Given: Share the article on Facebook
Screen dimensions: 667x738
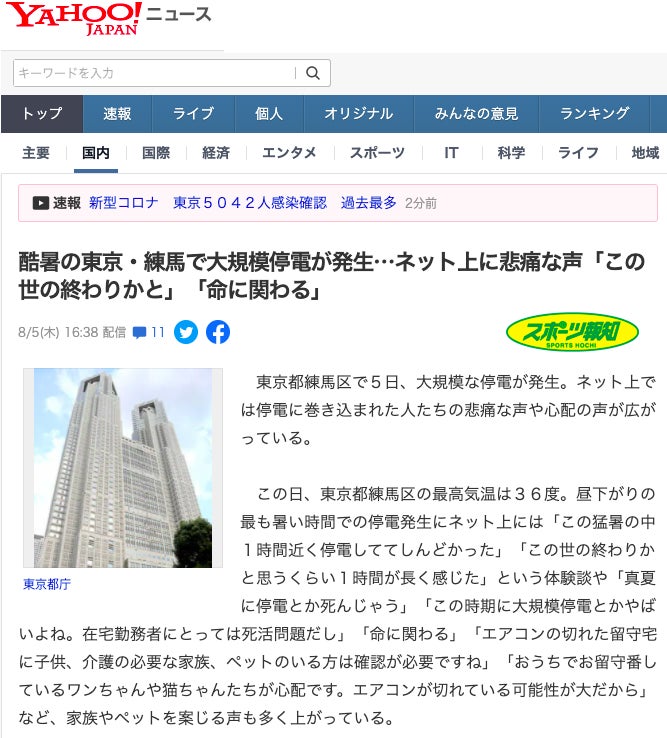Looking at the screenshot, I should coord(218,332).
